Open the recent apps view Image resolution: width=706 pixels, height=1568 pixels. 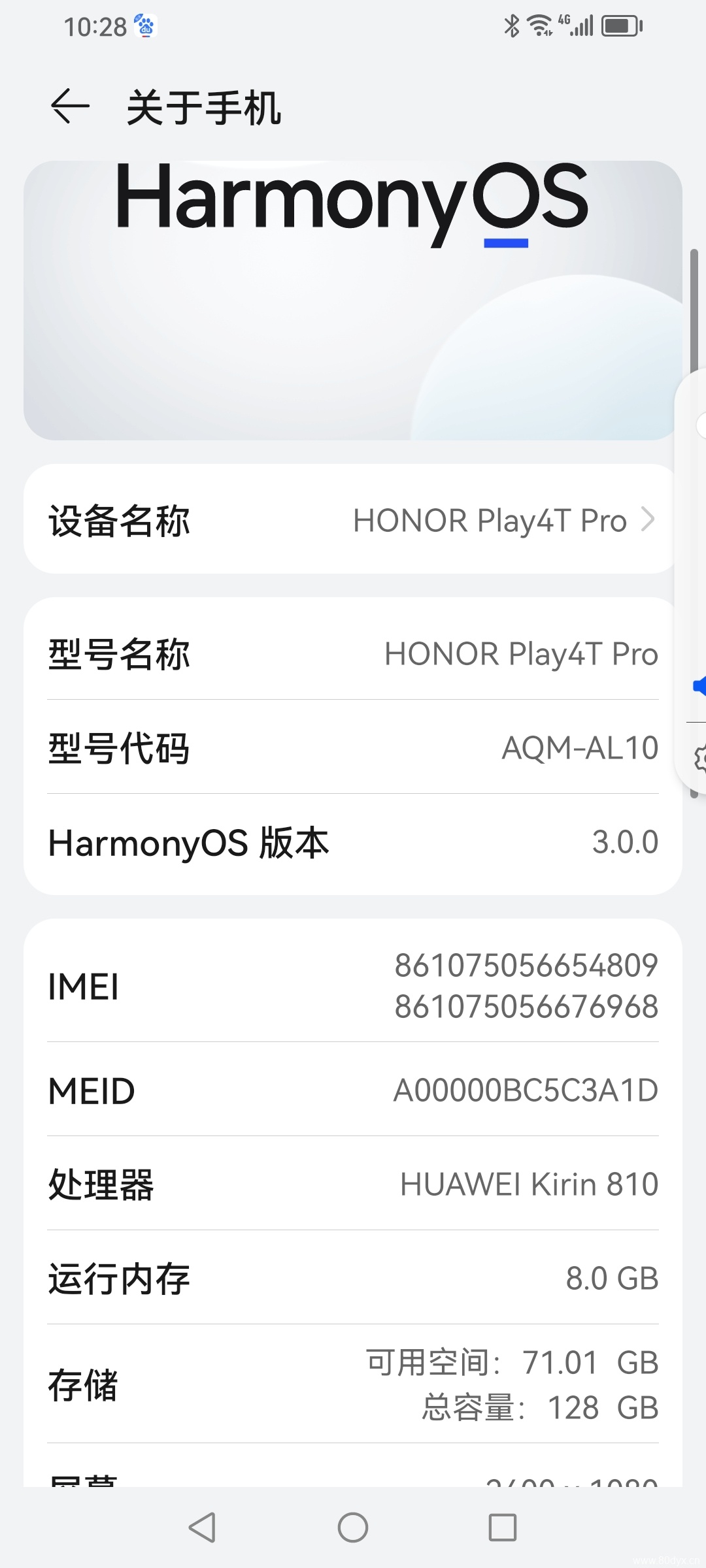502,1527
